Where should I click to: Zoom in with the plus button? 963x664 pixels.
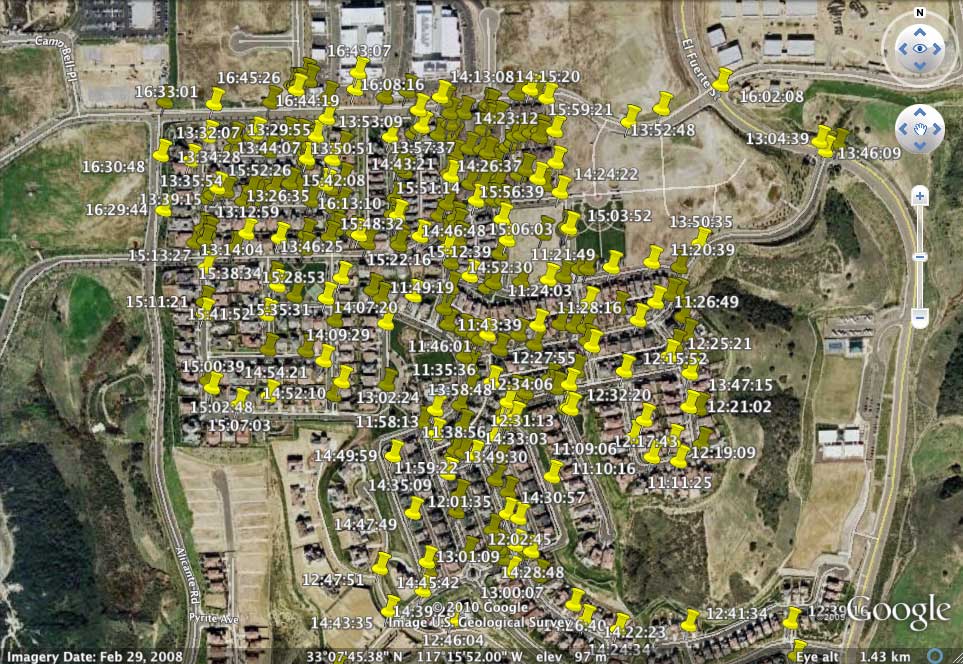click(x=920, y=196)
